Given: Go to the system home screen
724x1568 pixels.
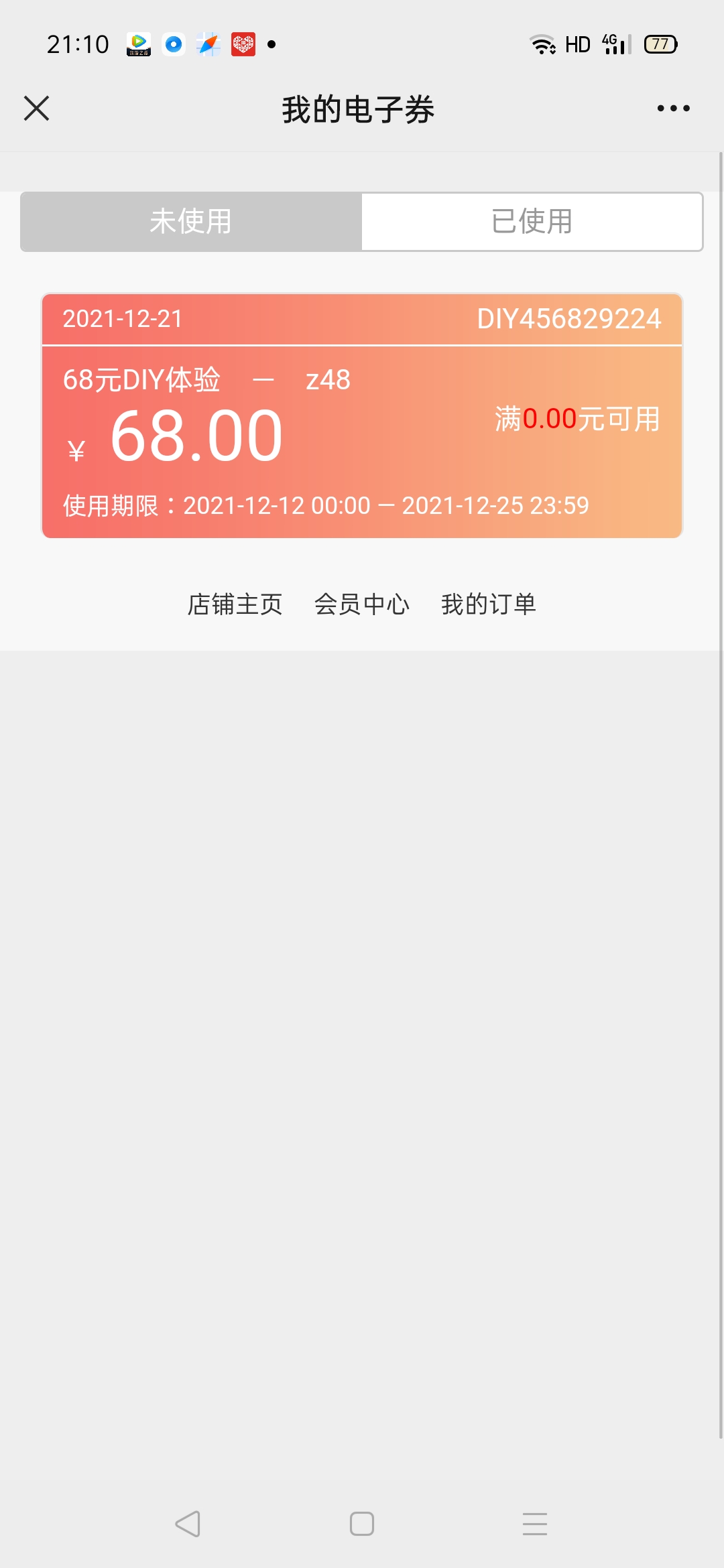Looking at the screenshot, I should [x=362, y=1524].
